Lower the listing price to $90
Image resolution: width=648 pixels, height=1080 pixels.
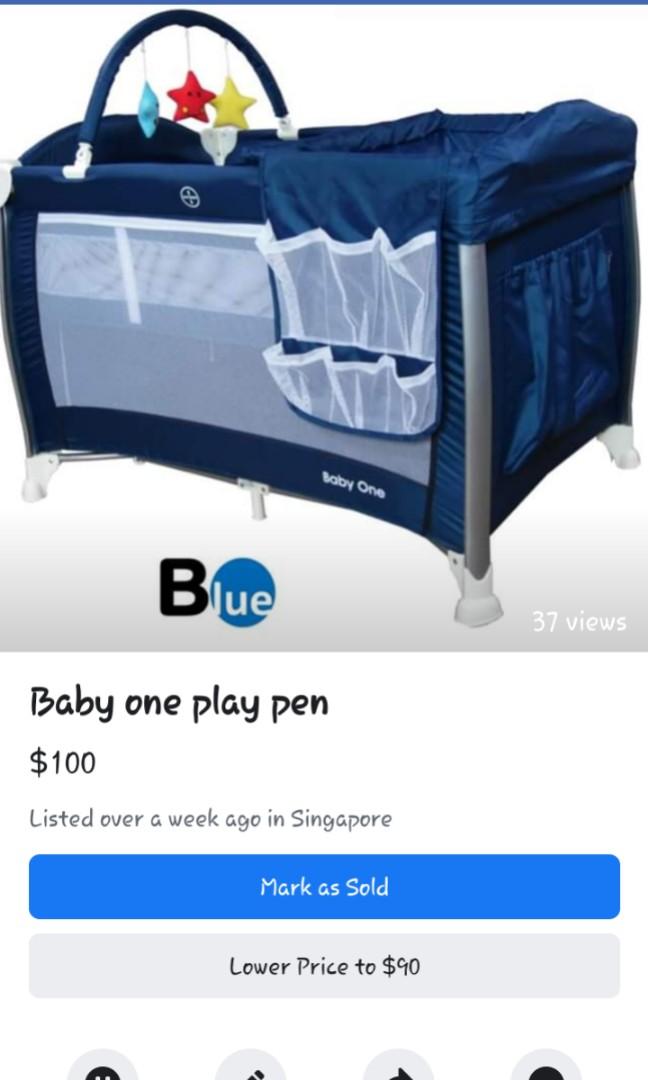tap(324, 966)
